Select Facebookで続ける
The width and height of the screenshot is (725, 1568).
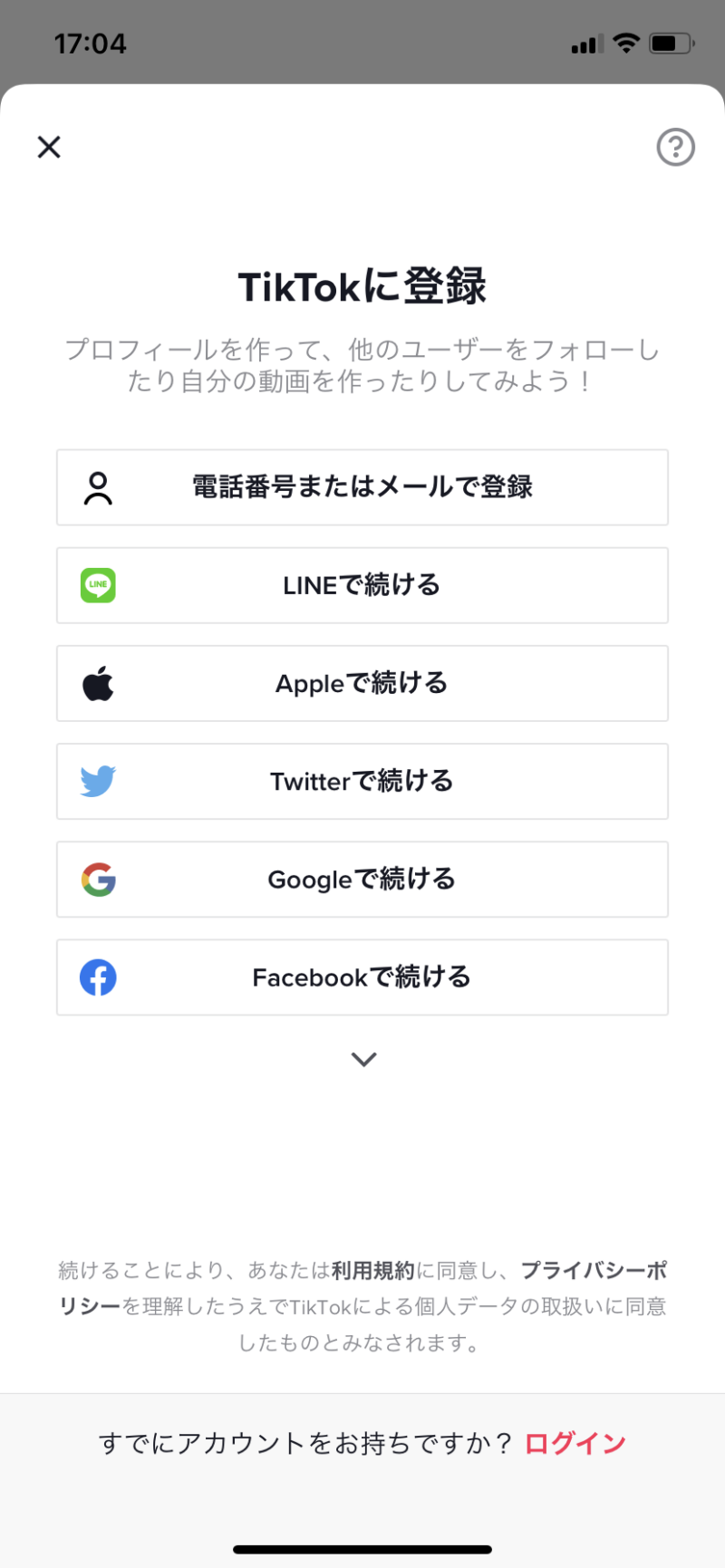click(362, 976)
